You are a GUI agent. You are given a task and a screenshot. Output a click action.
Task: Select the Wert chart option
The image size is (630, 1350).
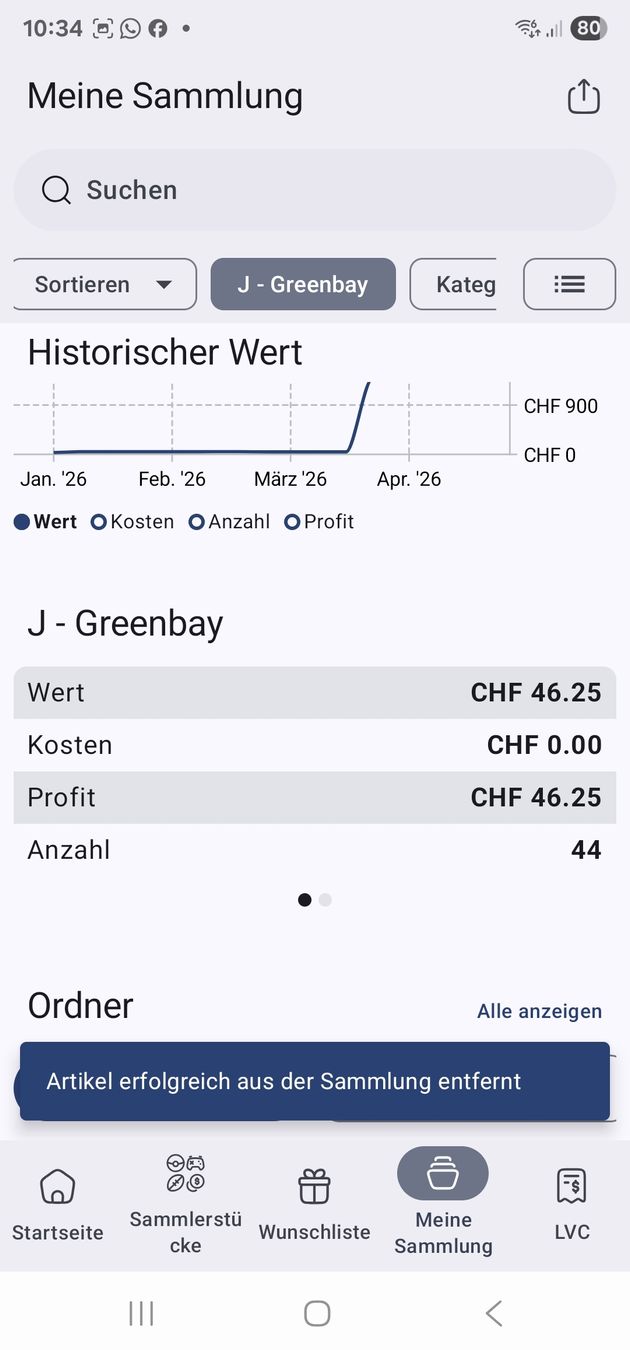(x=45, y=521)
